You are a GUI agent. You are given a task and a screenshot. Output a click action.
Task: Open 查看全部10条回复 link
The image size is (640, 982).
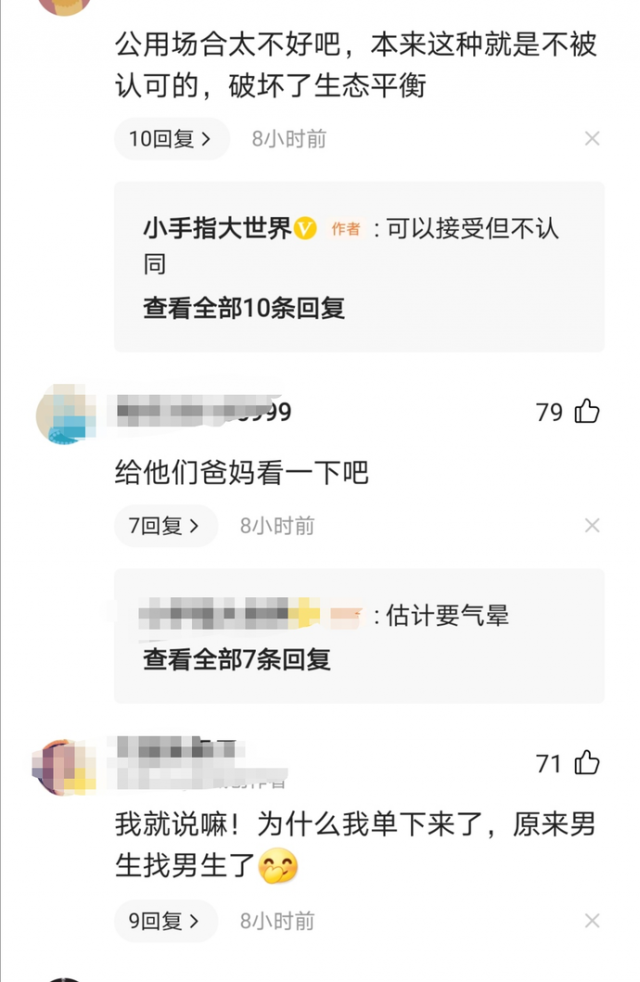point(244,309)
